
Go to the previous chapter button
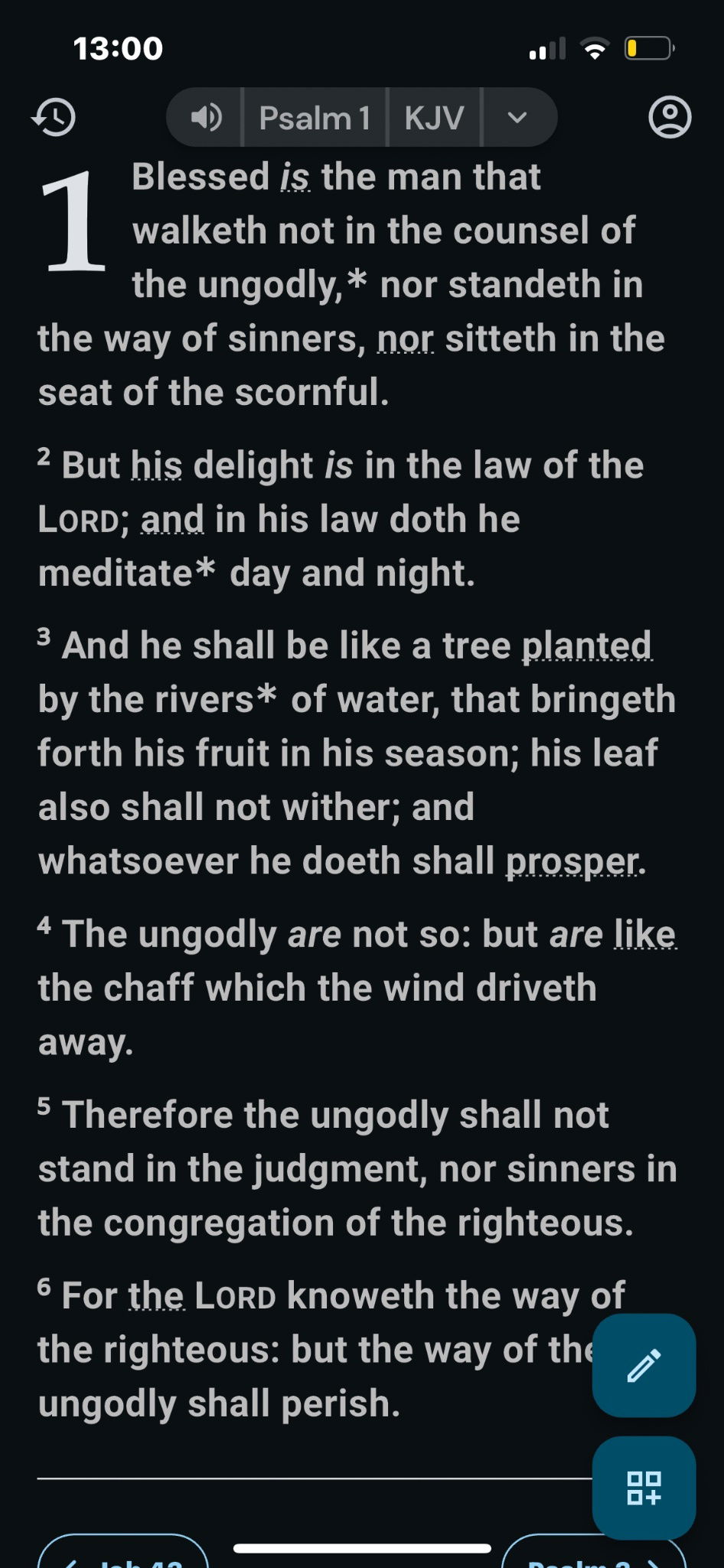click(x=122, y=1551)
